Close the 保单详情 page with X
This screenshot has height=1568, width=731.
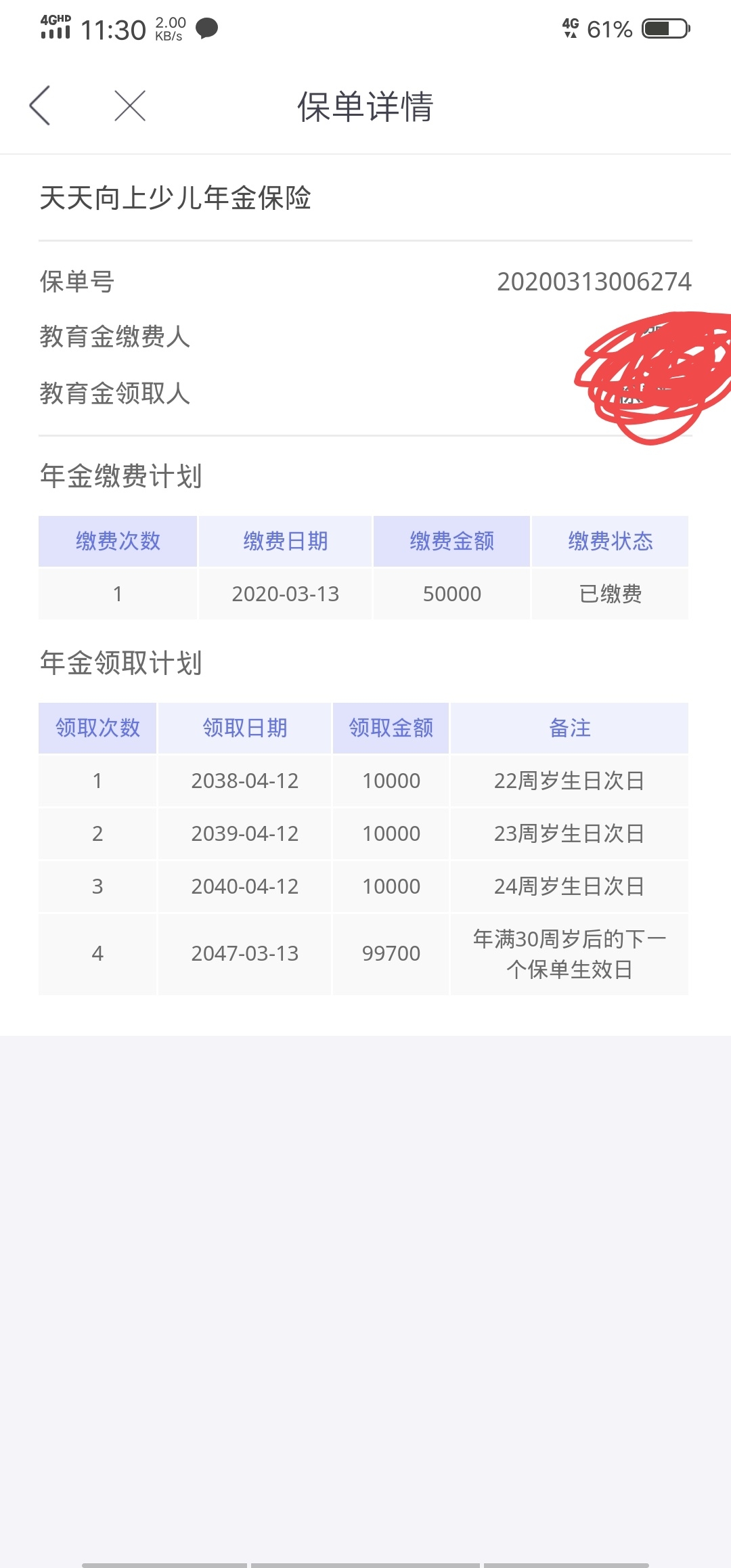tap(130, 106)
